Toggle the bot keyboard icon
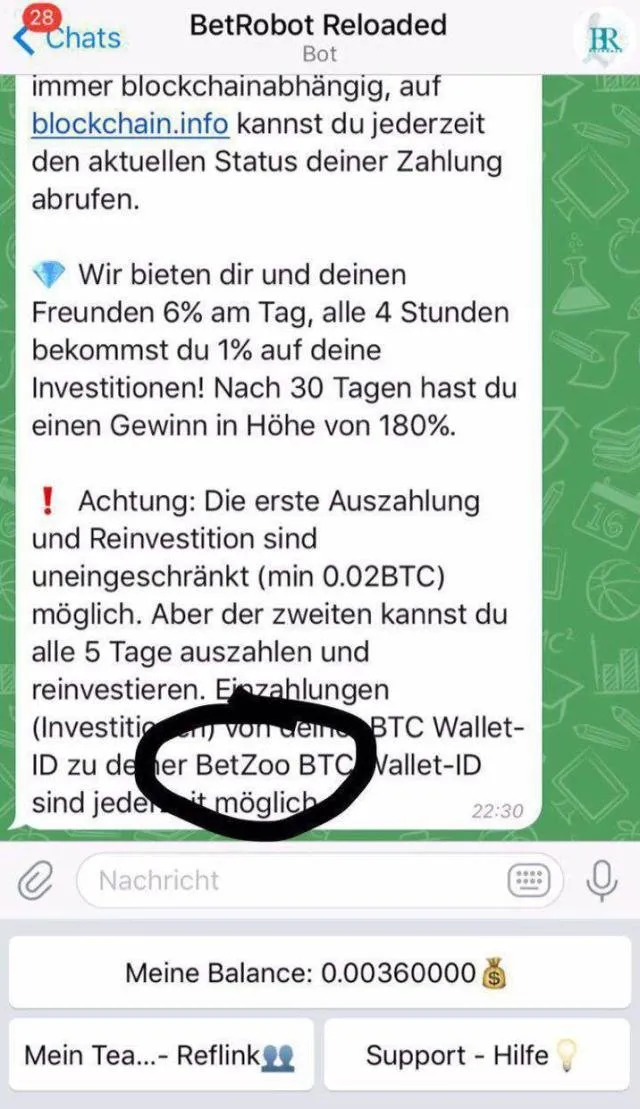The image size is (640, 1109). click(x=529, y=881)
